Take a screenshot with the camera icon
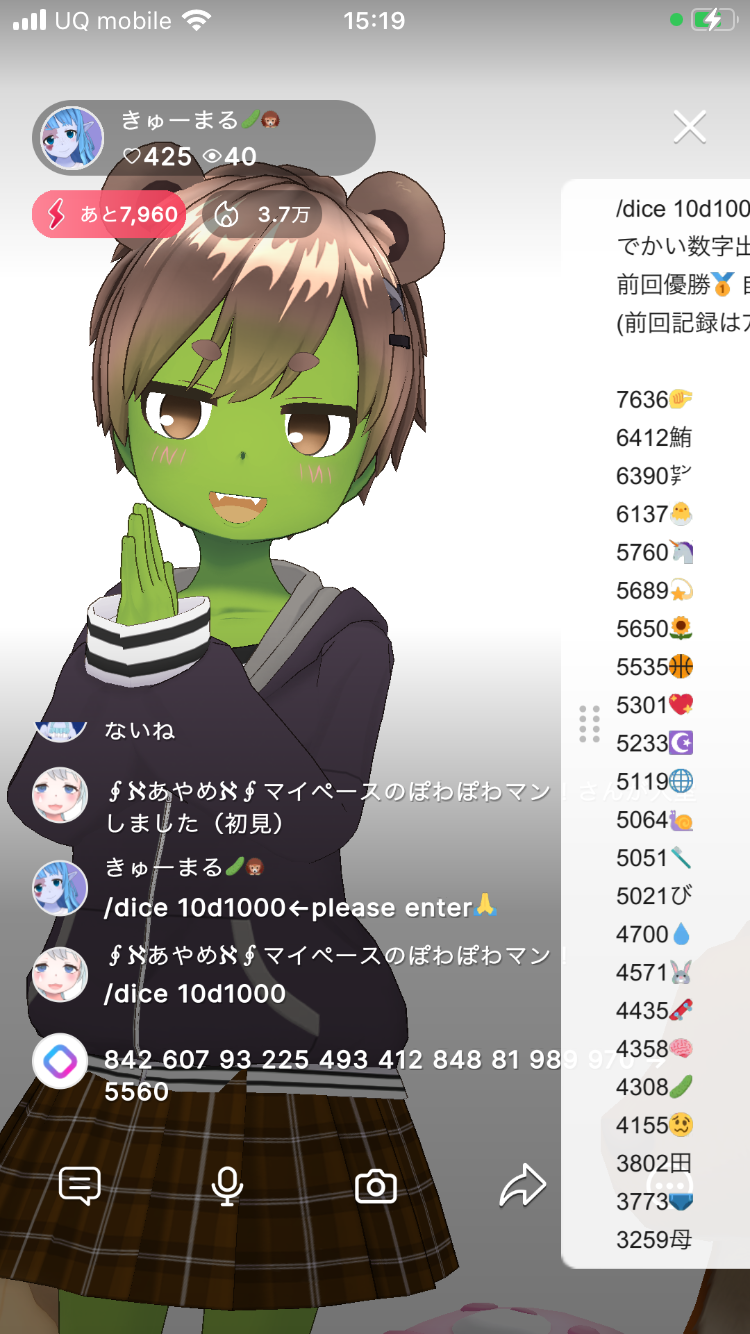Viewport: 750px width, 1334px height. pos(376,1187)
